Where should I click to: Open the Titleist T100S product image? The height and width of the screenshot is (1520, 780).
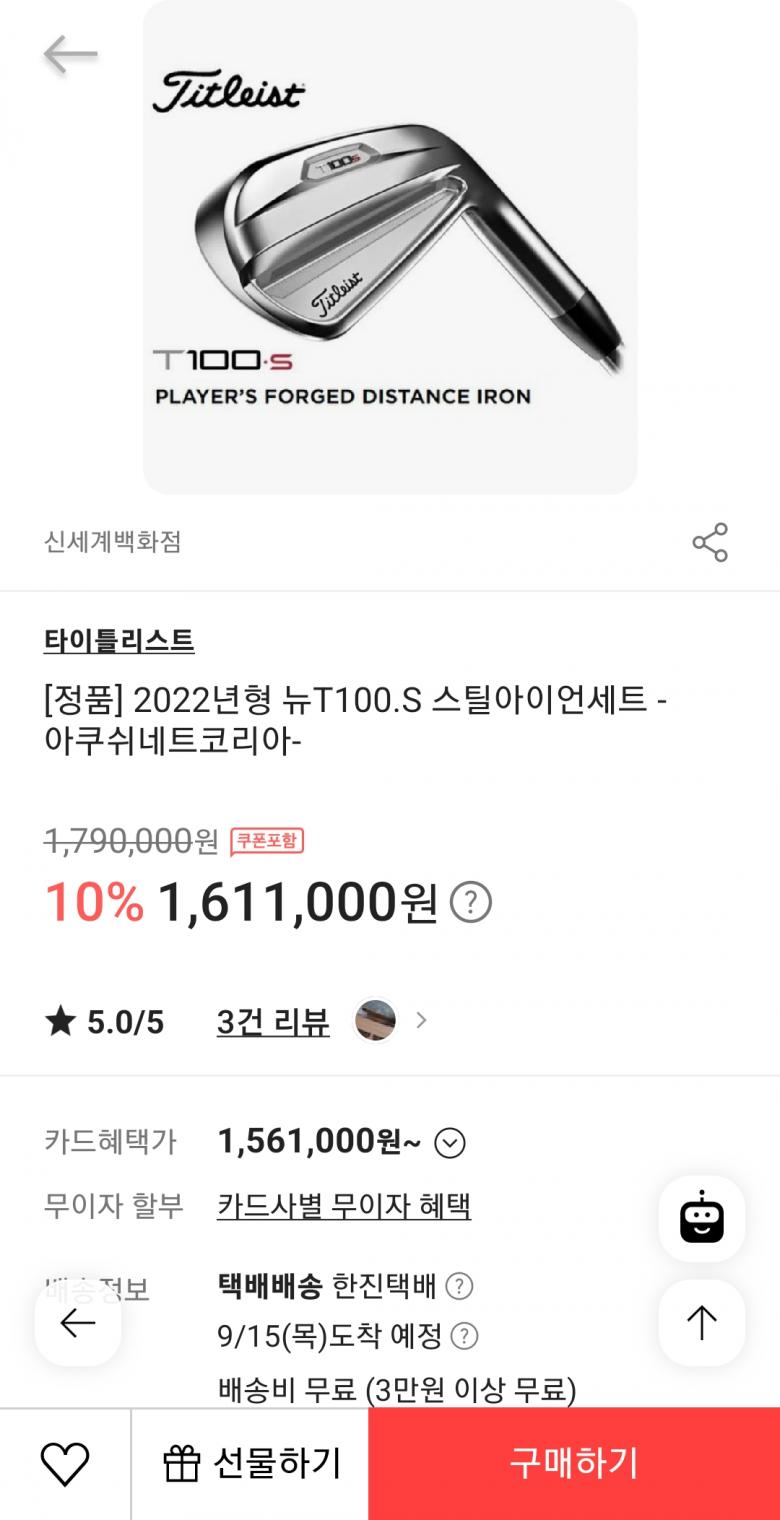click(x=390, y=246)
